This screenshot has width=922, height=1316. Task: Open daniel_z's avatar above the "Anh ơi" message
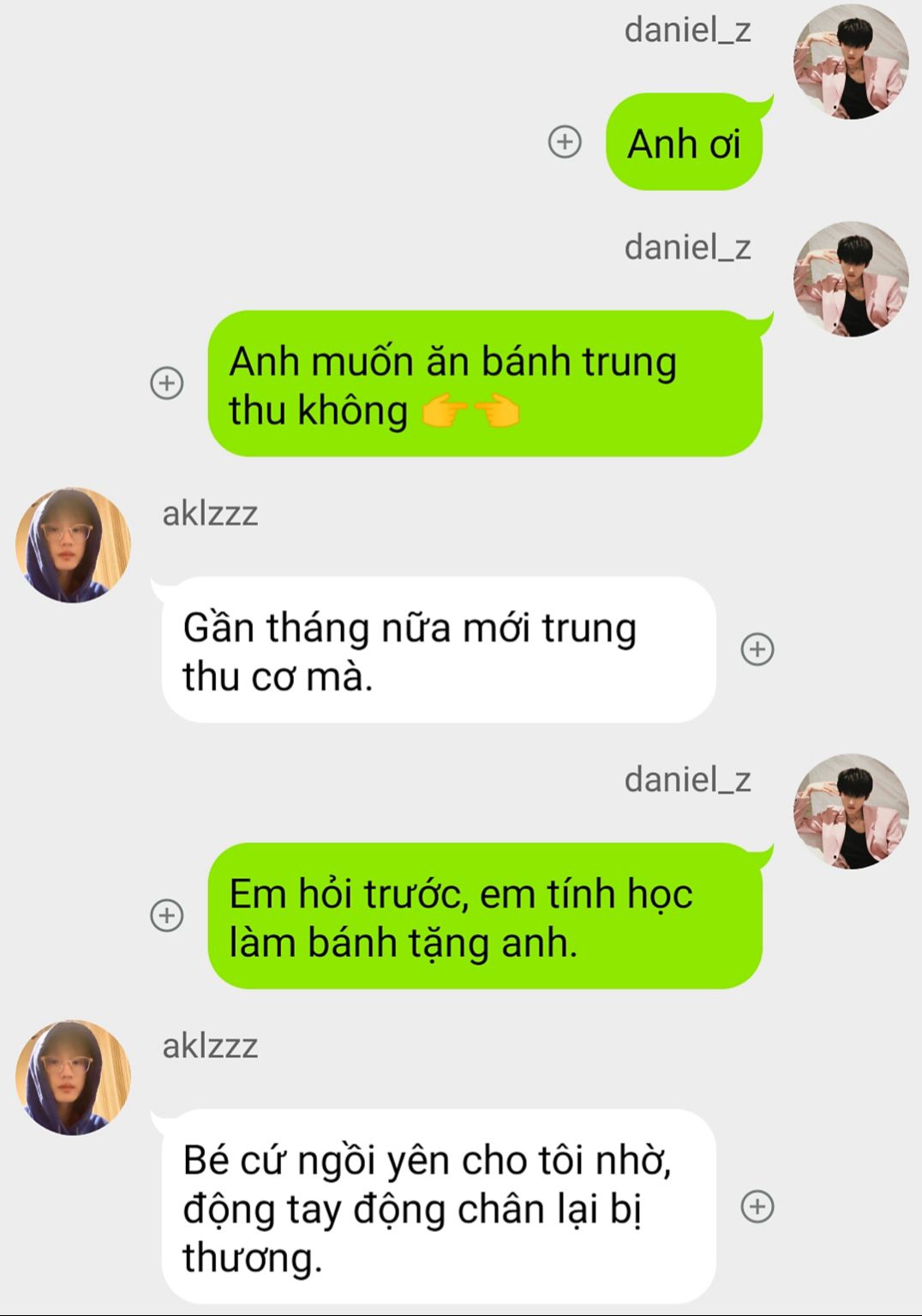851,61
